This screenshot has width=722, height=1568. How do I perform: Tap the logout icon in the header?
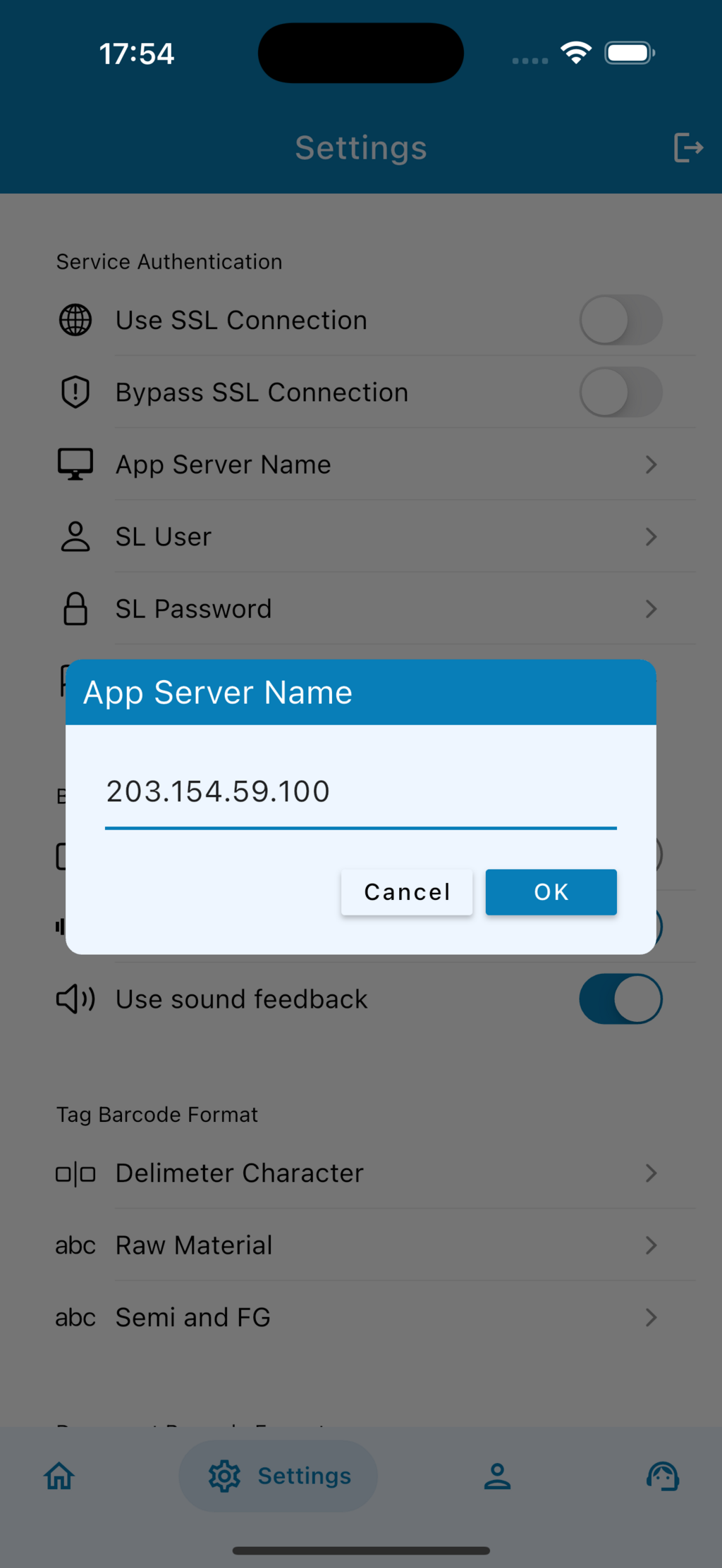[x=687, y=148]
